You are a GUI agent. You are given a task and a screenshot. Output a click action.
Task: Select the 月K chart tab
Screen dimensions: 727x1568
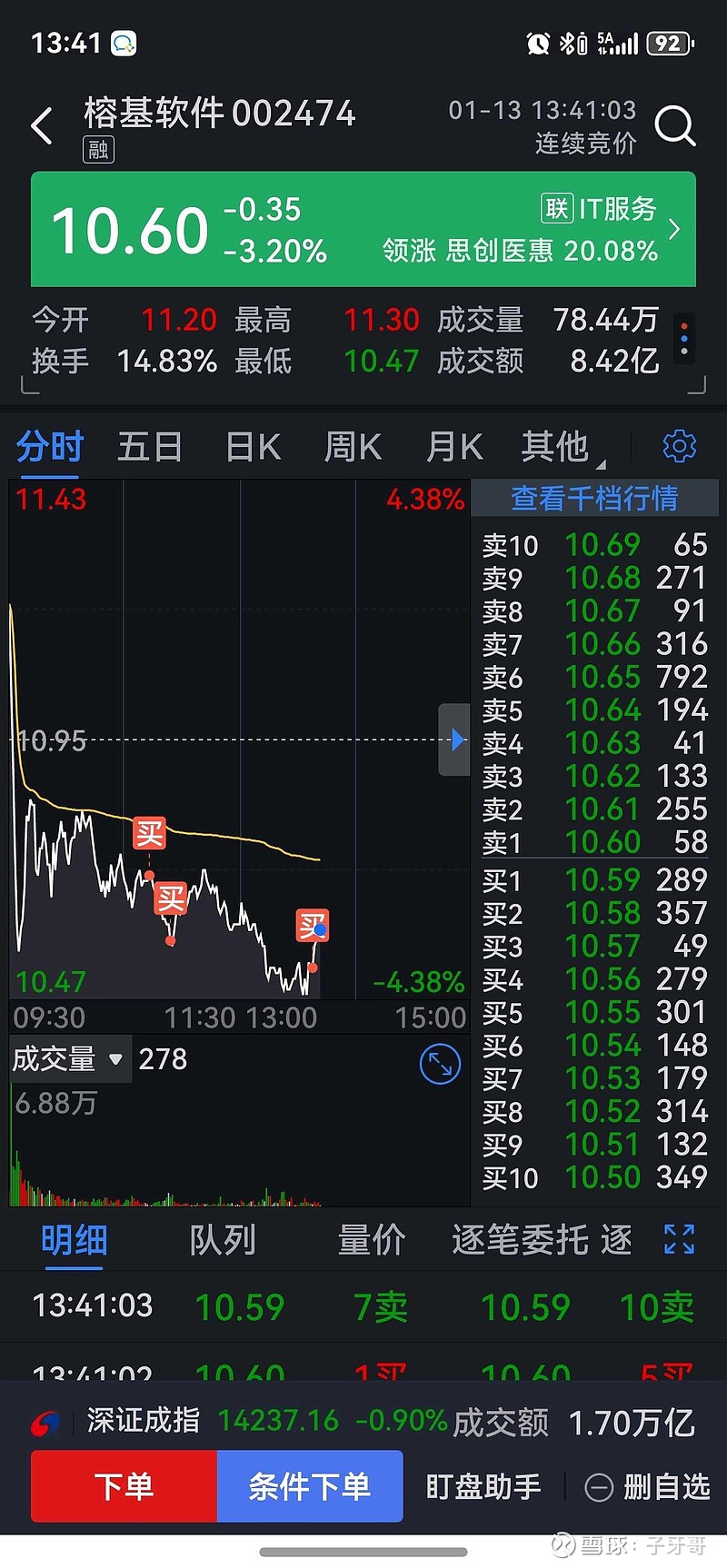[454, 447]
